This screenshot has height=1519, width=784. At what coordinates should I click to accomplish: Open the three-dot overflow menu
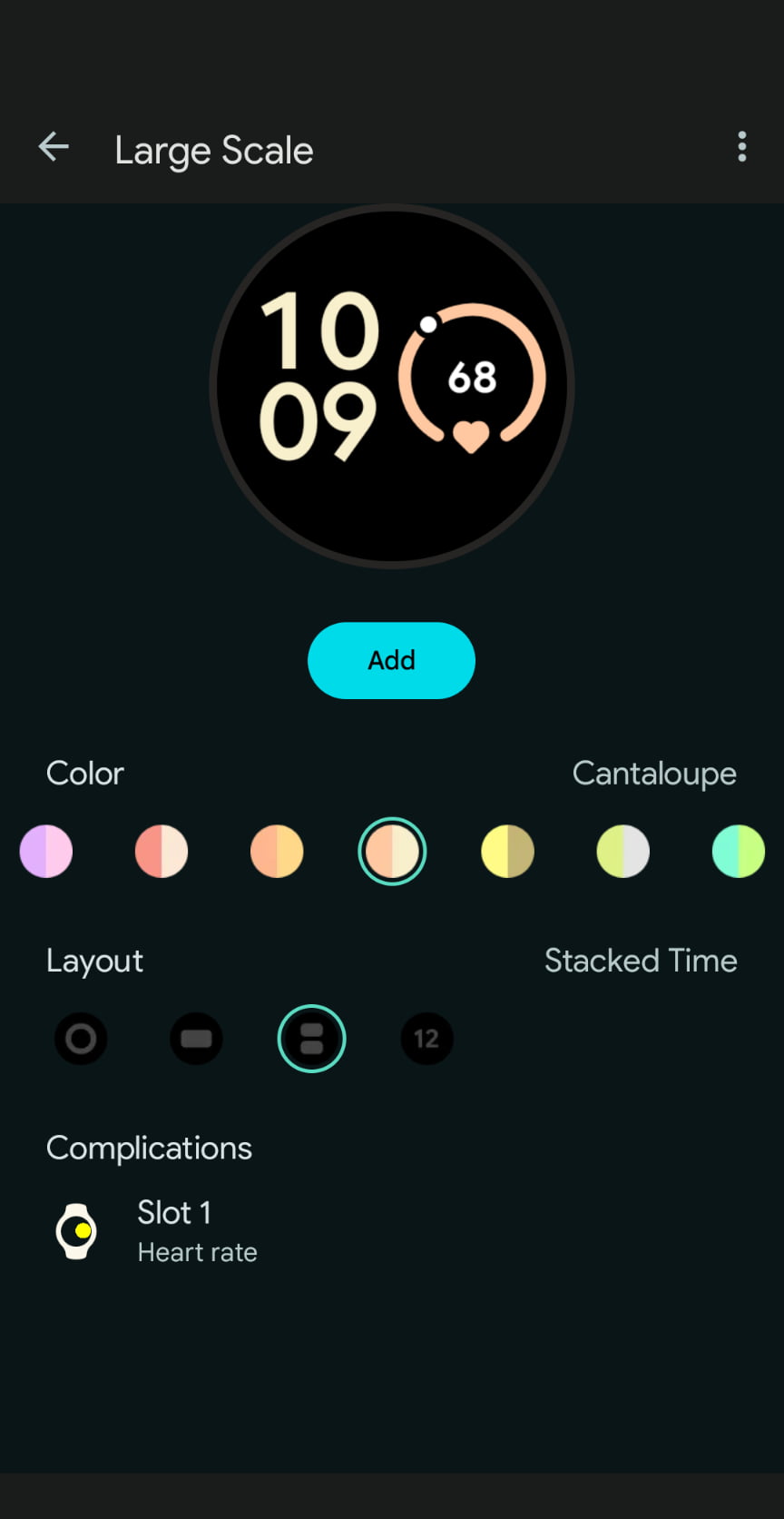point(741,147)
